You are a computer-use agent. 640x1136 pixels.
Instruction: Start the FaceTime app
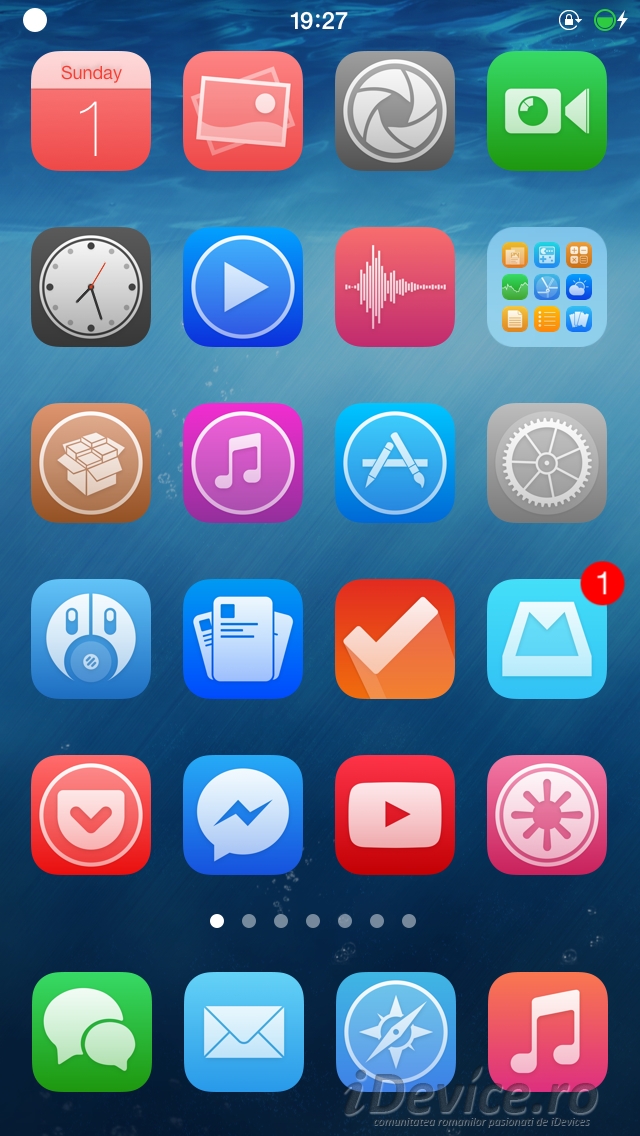coord(547,111)
